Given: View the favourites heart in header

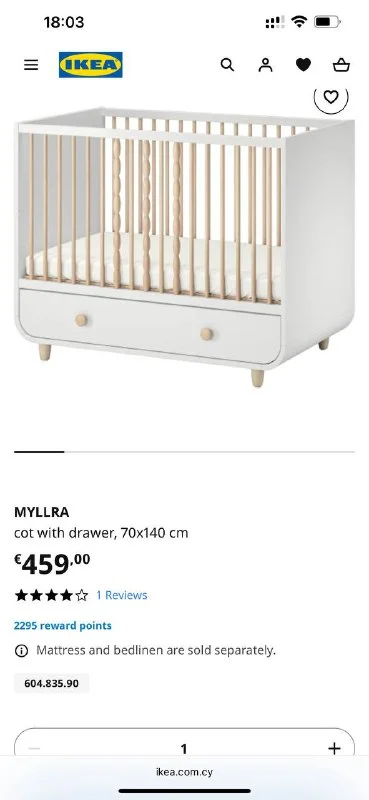Looking at the screenshot, I should coord(303,65).
